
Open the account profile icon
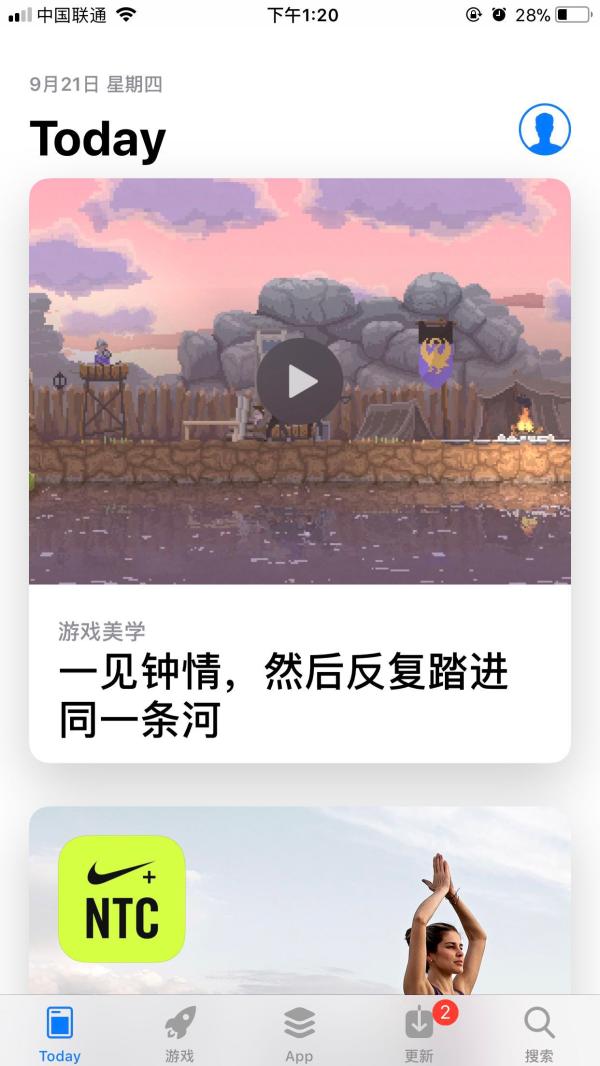click(x=544, y=130)
